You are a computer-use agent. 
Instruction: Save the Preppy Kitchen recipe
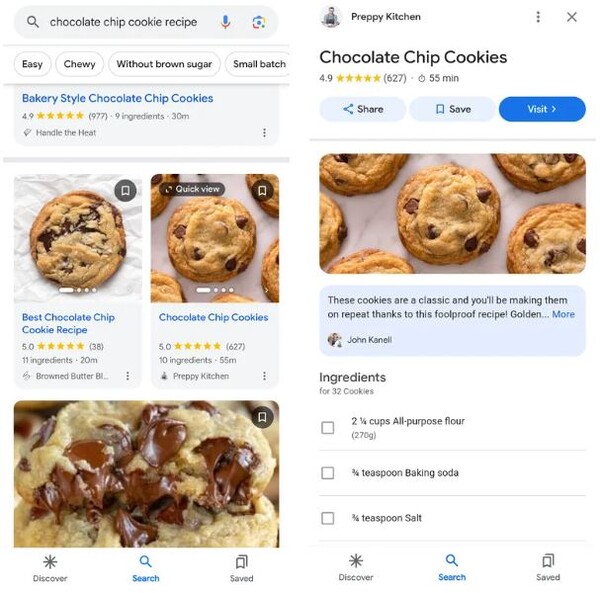(452, 109)
